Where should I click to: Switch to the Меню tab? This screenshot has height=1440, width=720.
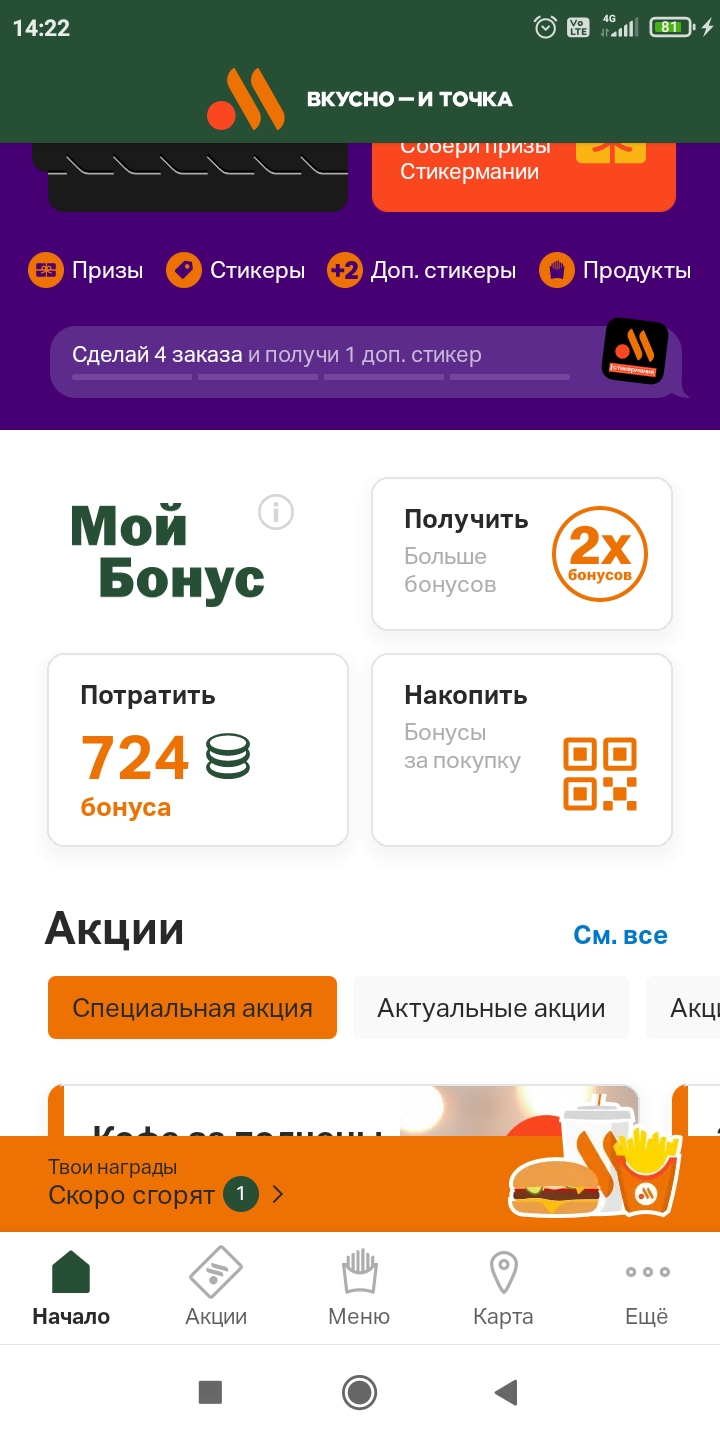click(x=359, y=1288)
